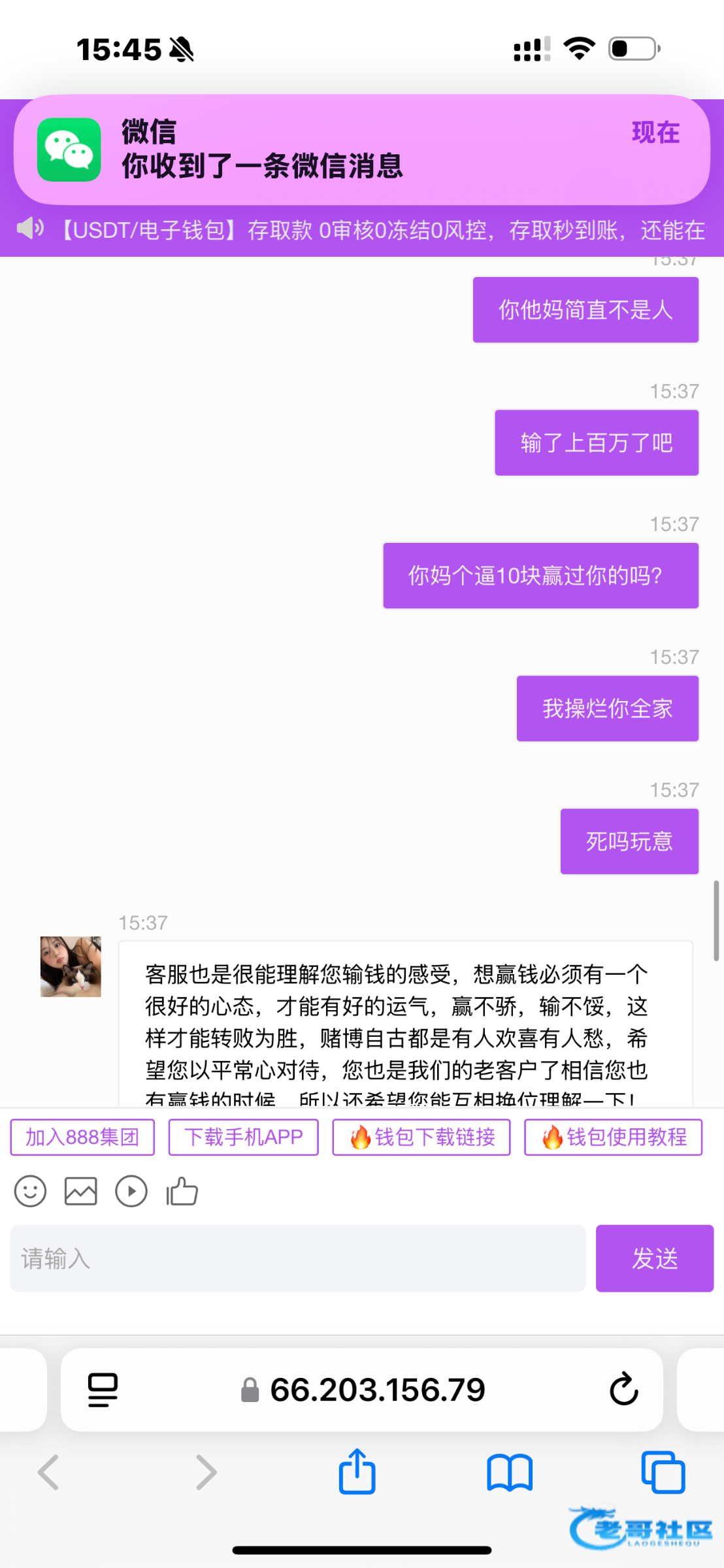724x1568 pixels.
Task: Show all open Safari tabs
Action: (663, 1473)
